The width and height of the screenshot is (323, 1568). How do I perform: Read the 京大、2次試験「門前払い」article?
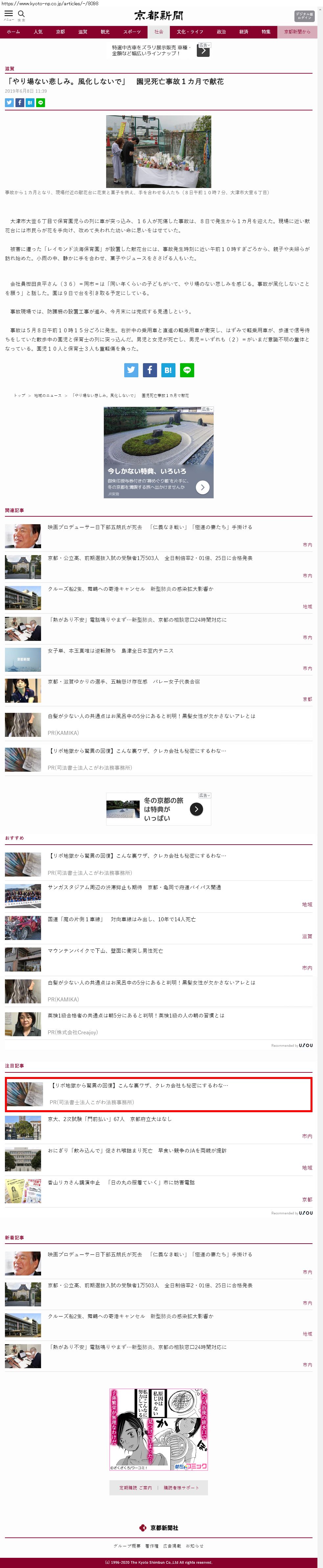109,1119
